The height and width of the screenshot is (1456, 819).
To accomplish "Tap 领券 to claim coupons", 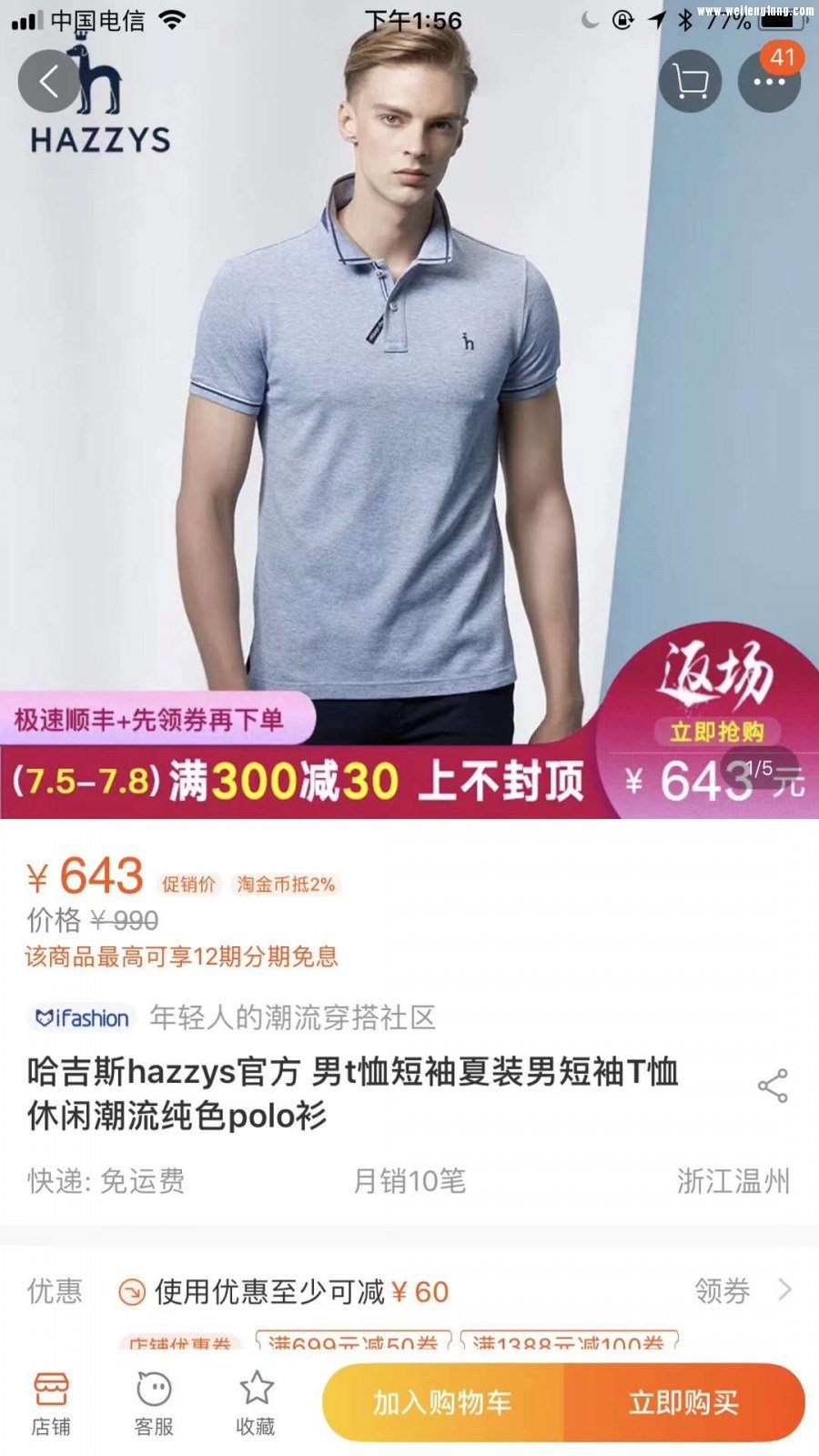I will point(741,1290).
